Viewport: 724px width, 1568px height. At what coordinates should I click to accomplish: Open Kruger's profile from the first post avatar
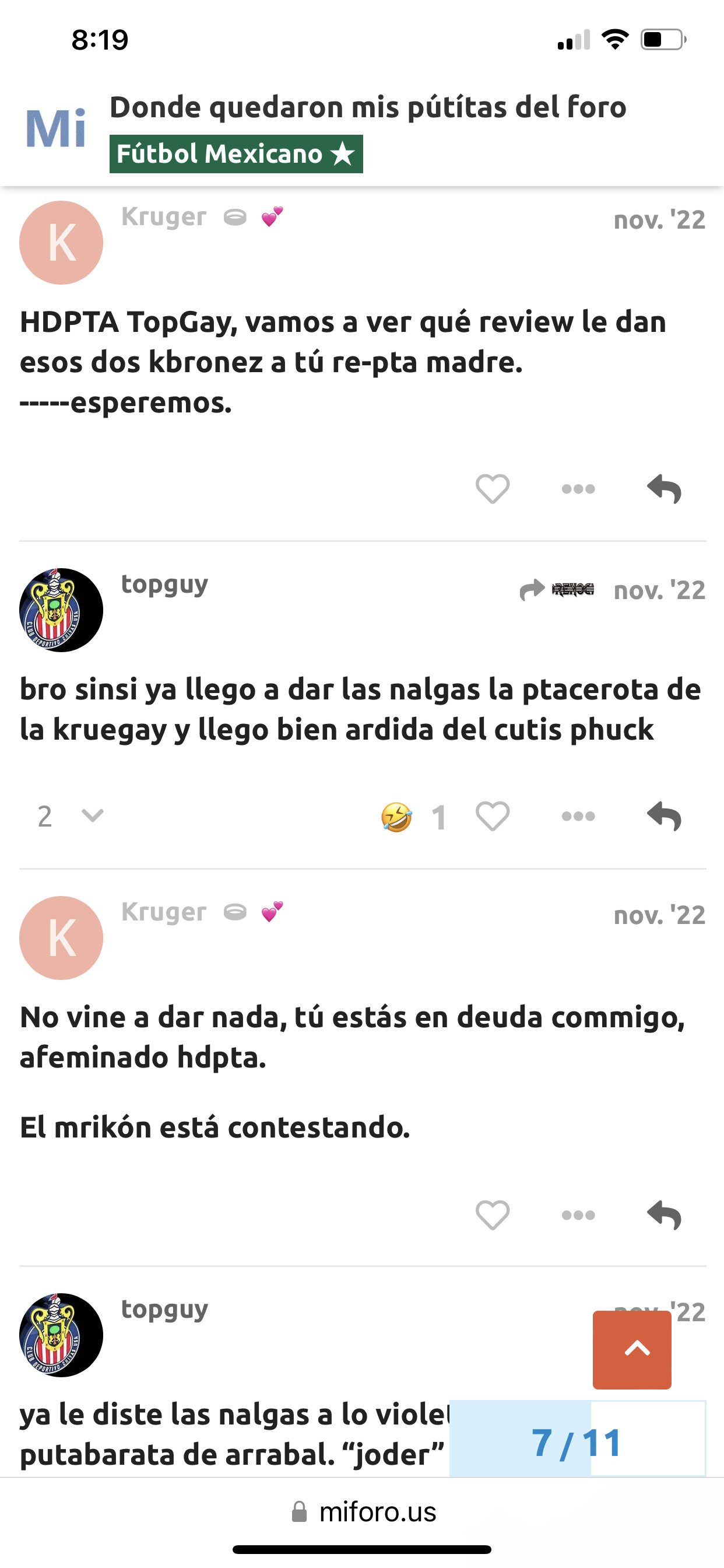tap(61, 242)
